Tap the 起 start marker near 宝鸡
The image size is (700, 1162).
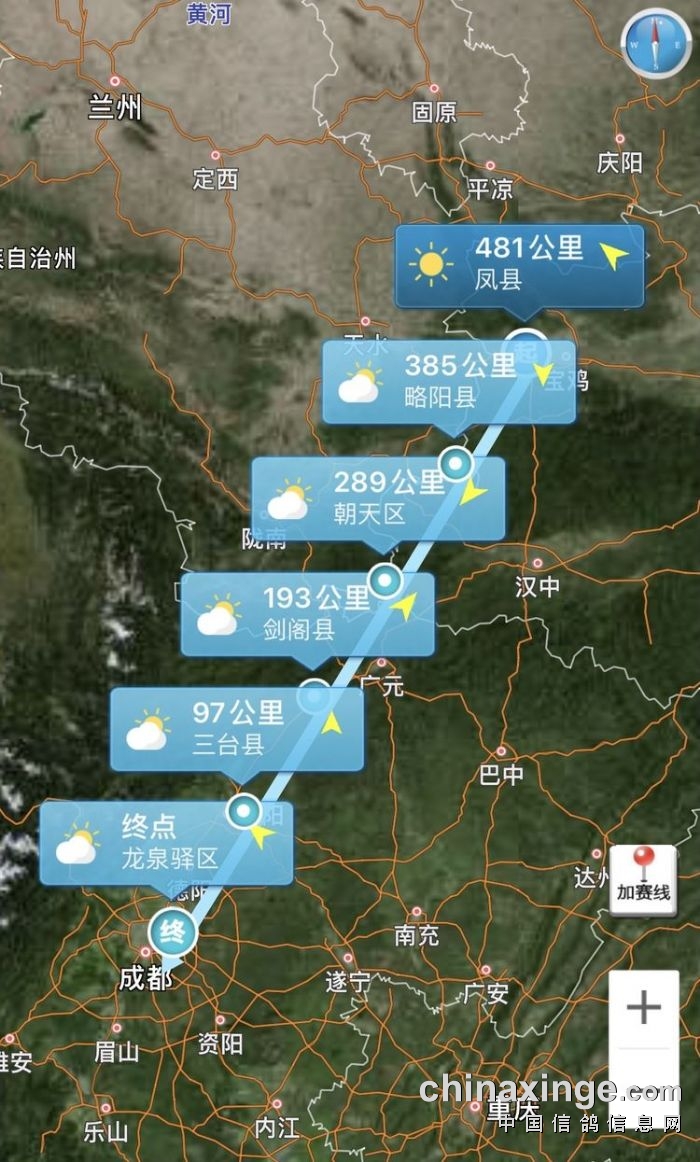click(528, 350)
